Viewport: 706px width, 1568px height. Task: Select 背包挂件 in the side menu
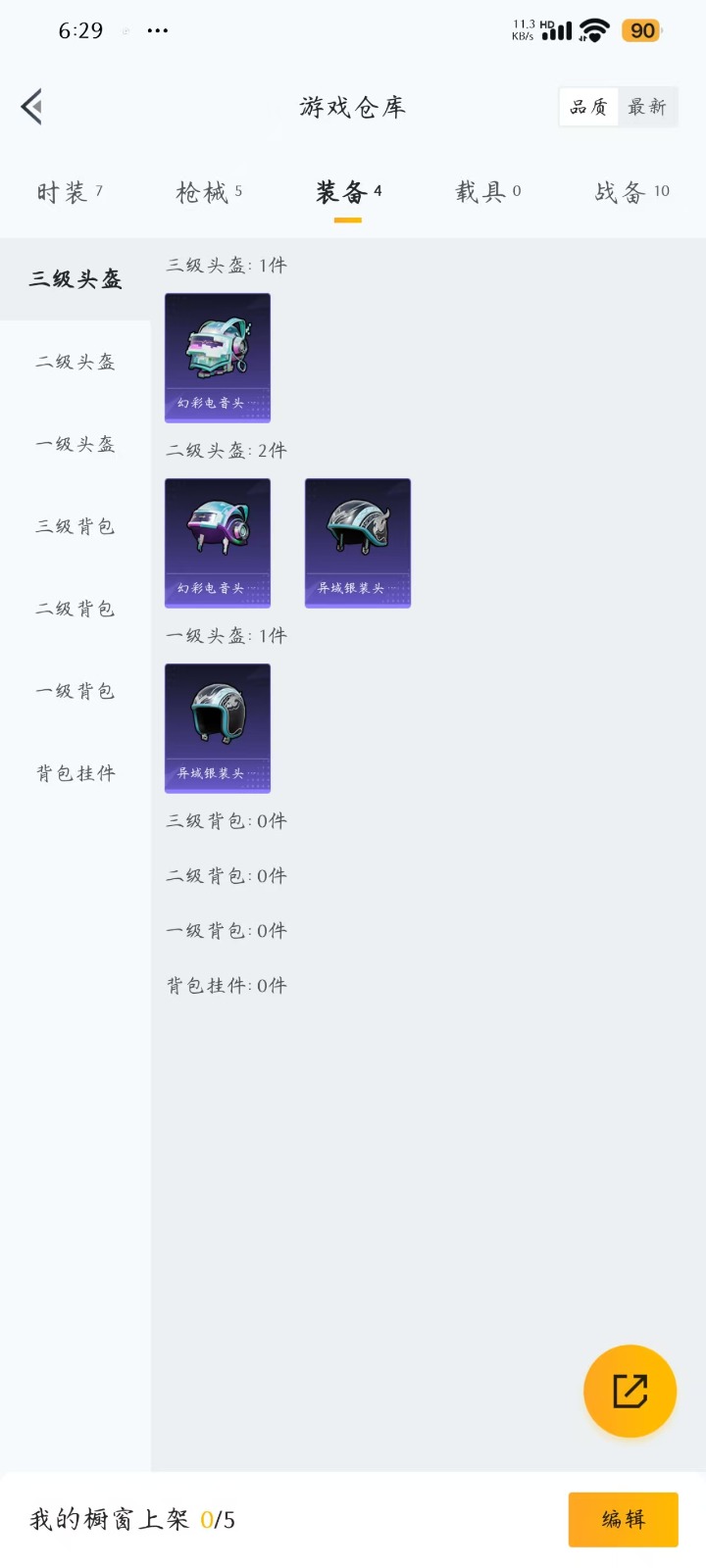(76, 773)
